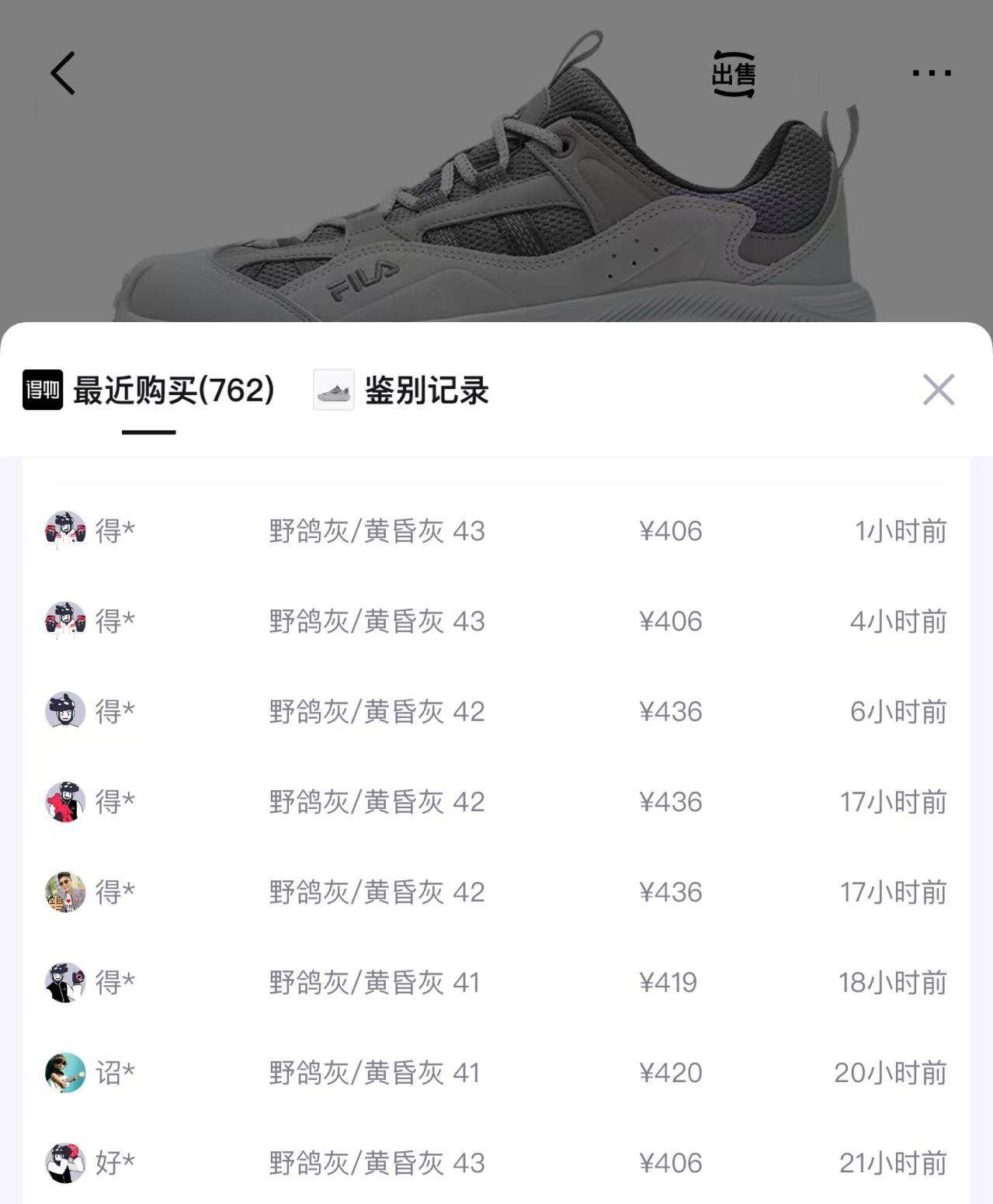
Task: Tap the 出售 sell button
Action: tap(733, 74)
